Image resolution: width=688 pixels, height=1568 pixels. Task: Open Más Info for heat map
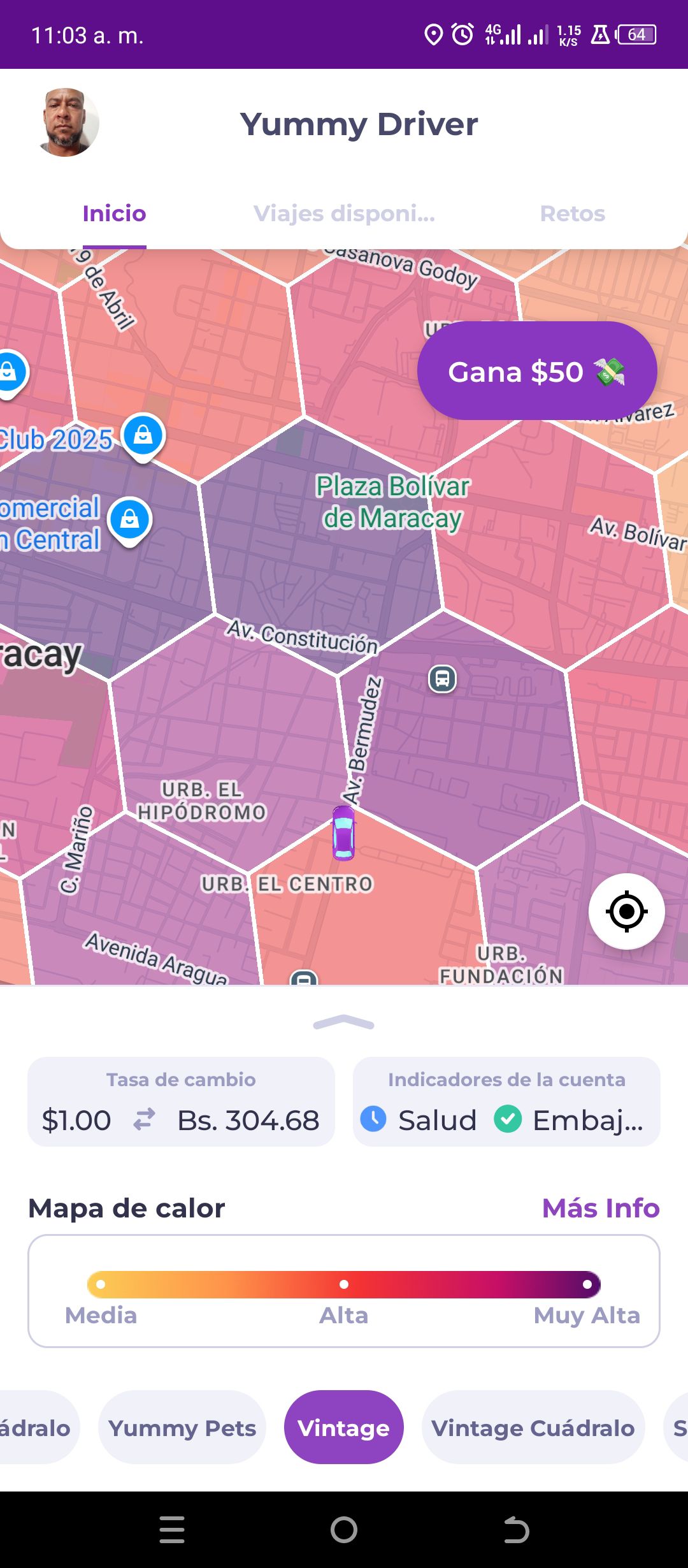click(x=601, y=1208)
